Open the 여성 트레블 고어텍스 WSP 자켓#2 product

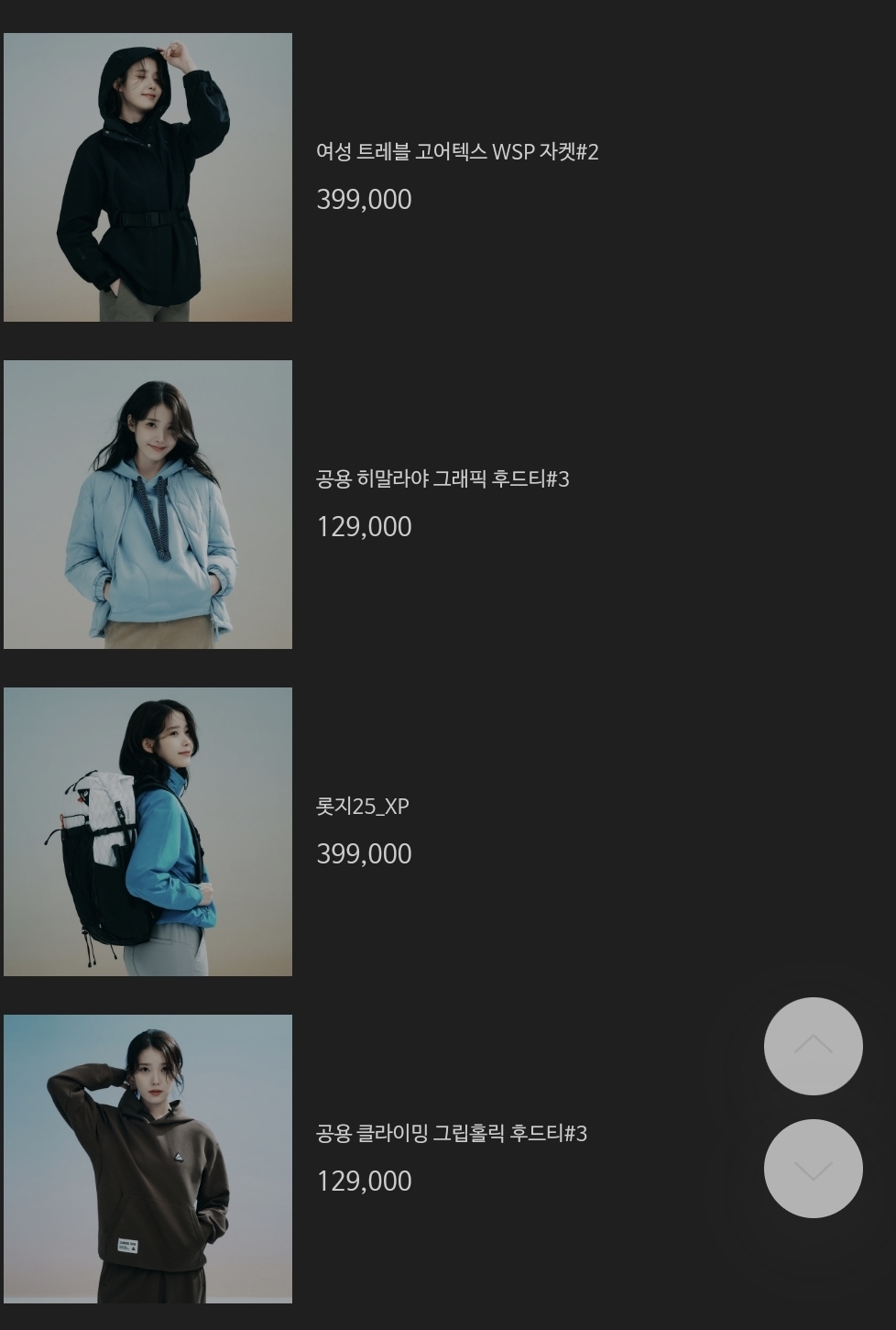(456, 152)
